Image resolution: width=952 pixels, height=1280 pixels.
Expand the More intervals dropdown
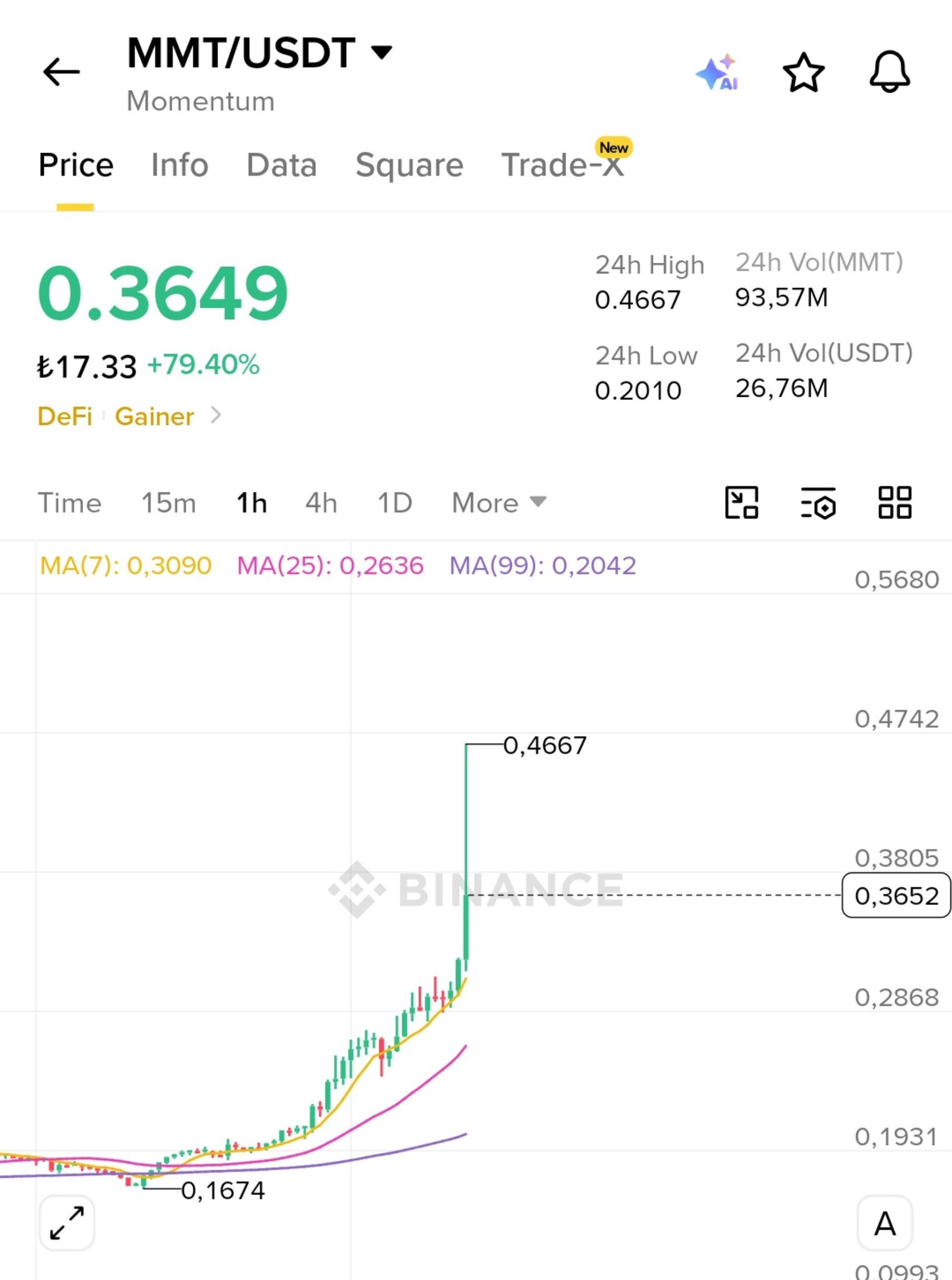(x=499, y=503)
